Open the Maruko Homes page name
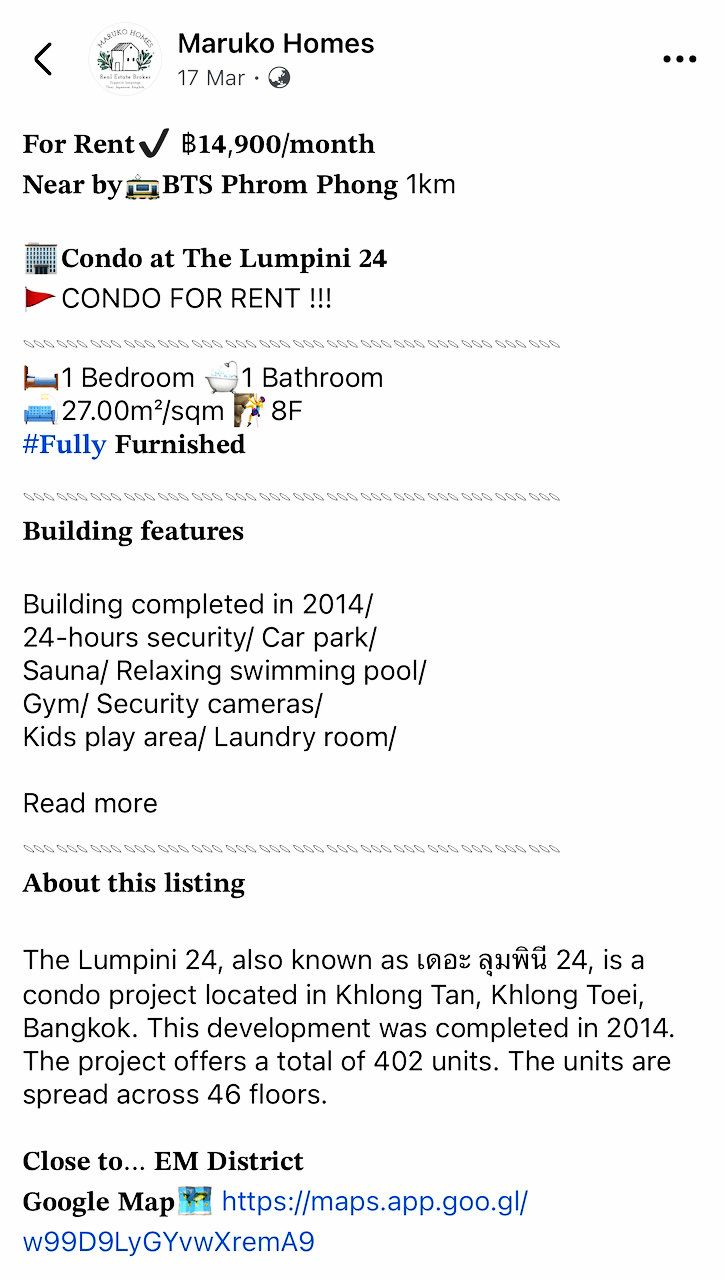Screen dimensions: 725x1280 tap(276, 44)
